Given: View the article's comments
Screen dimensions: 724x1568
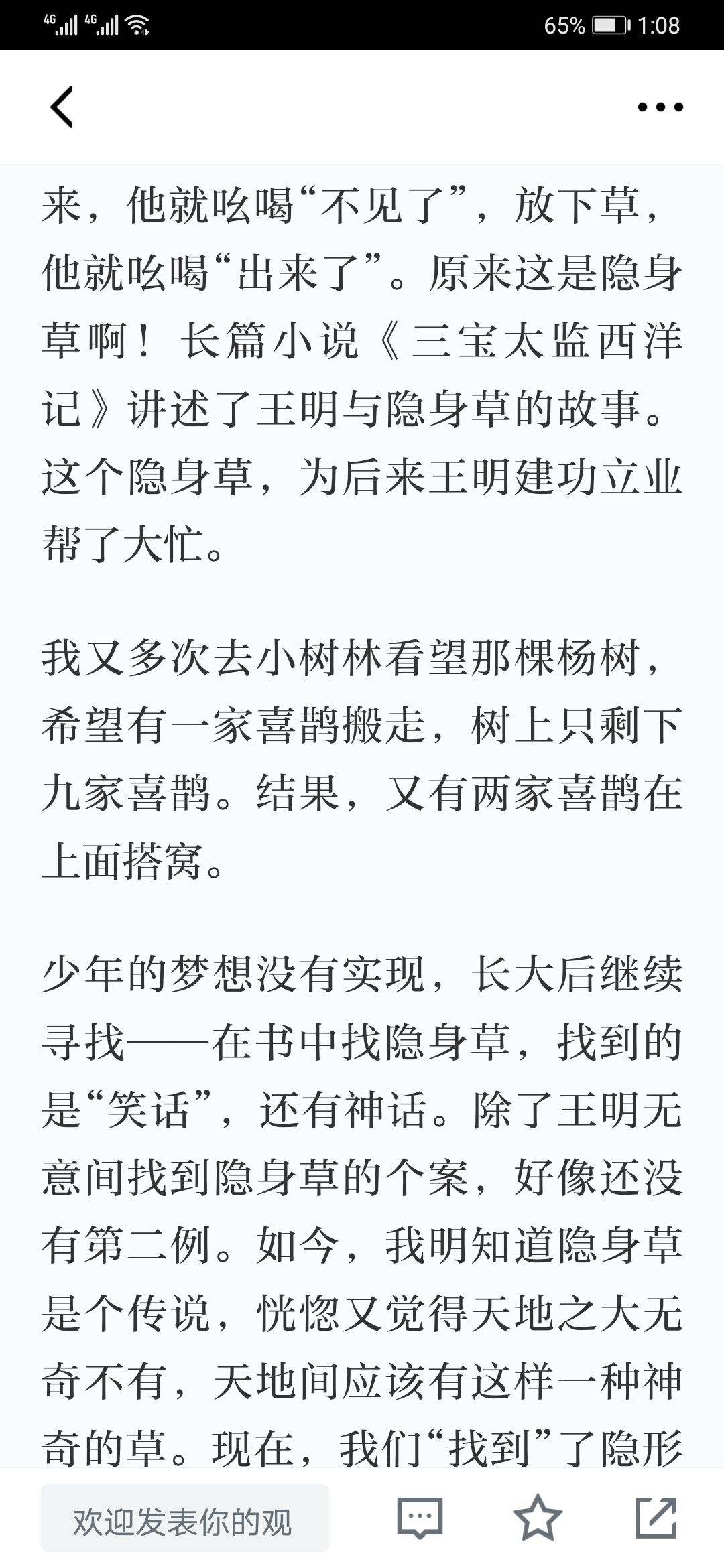Looking at the screenshot, I should tap(420, 1518).
